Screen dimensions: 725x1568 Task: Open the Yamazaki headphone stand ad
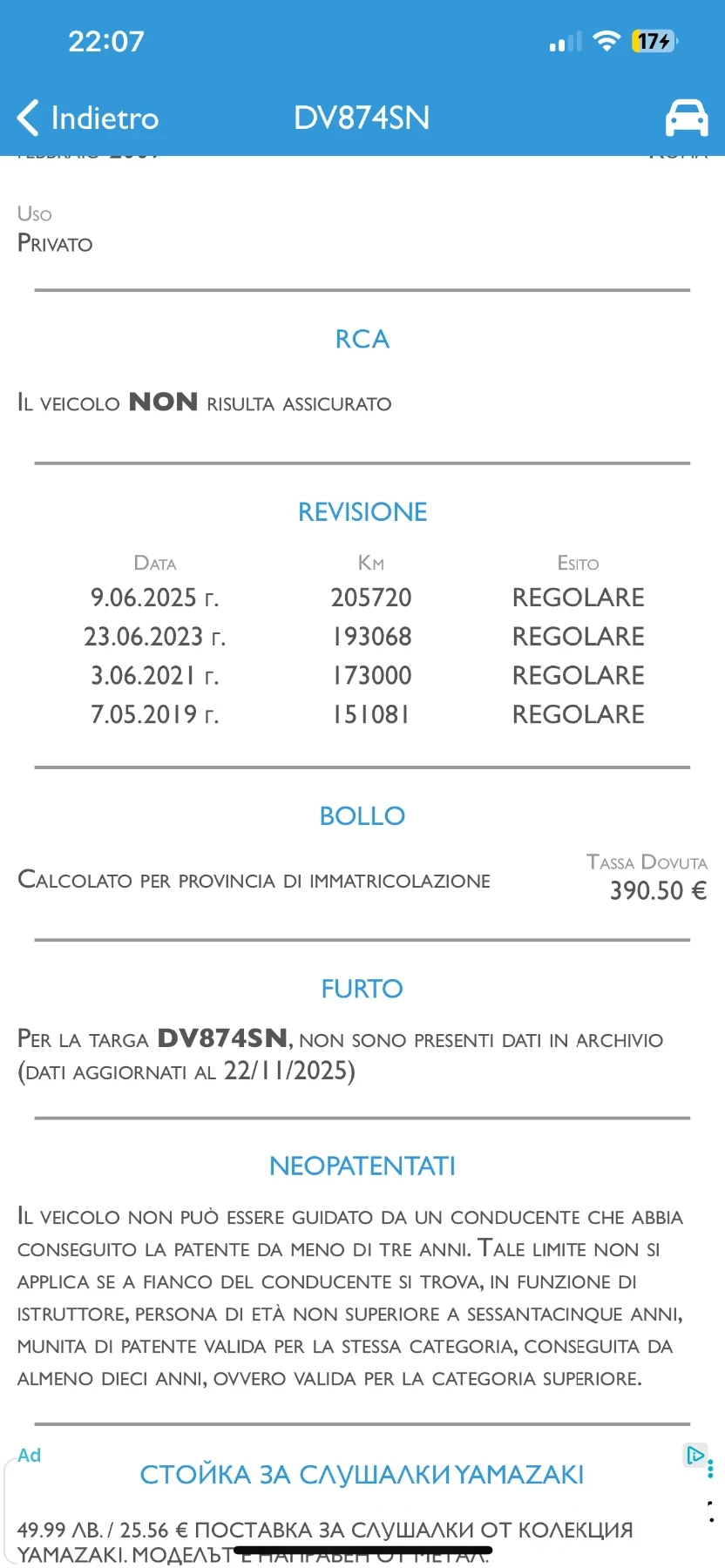(362, 1474)
